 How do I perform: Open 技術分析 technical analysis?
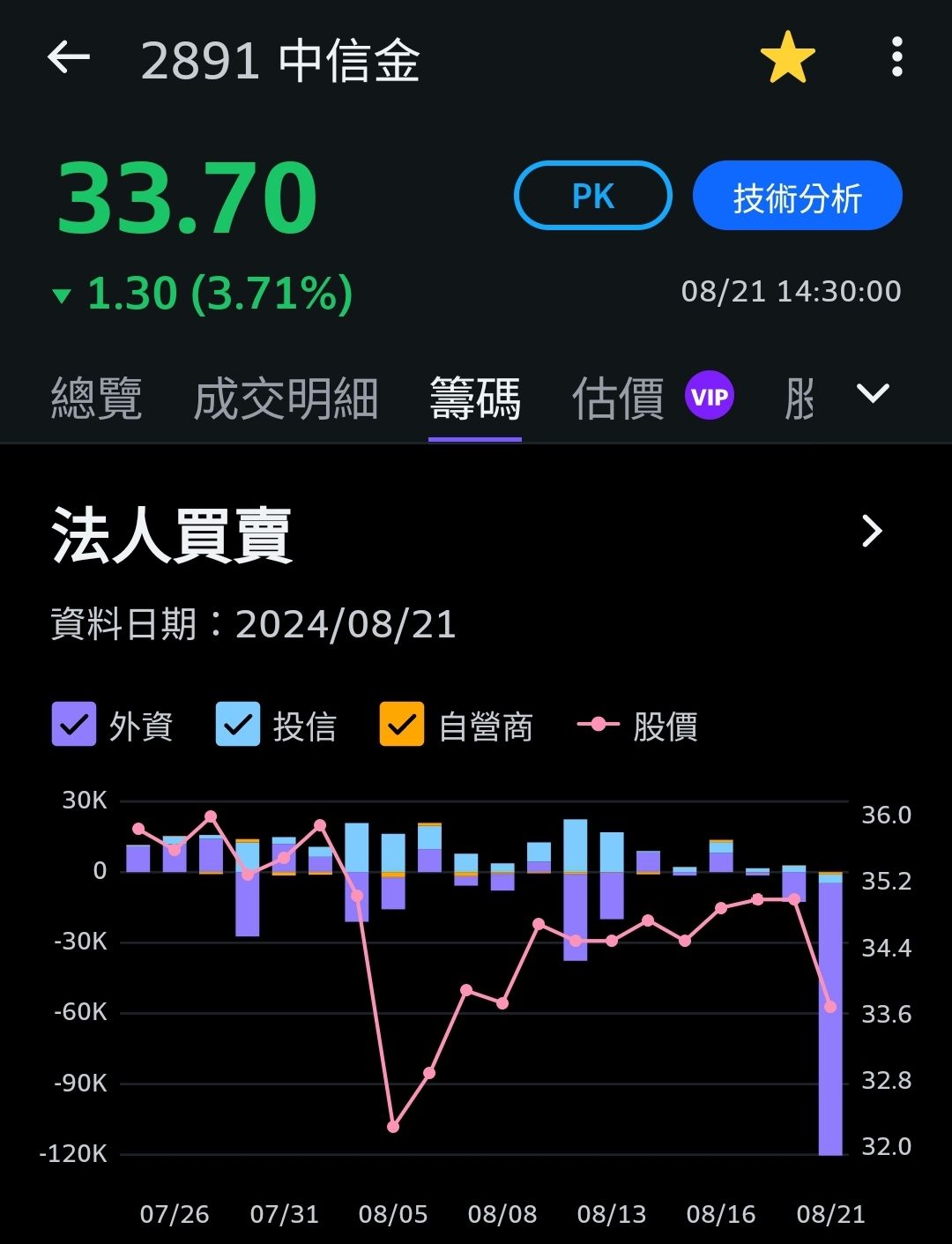tap(797, 196)
